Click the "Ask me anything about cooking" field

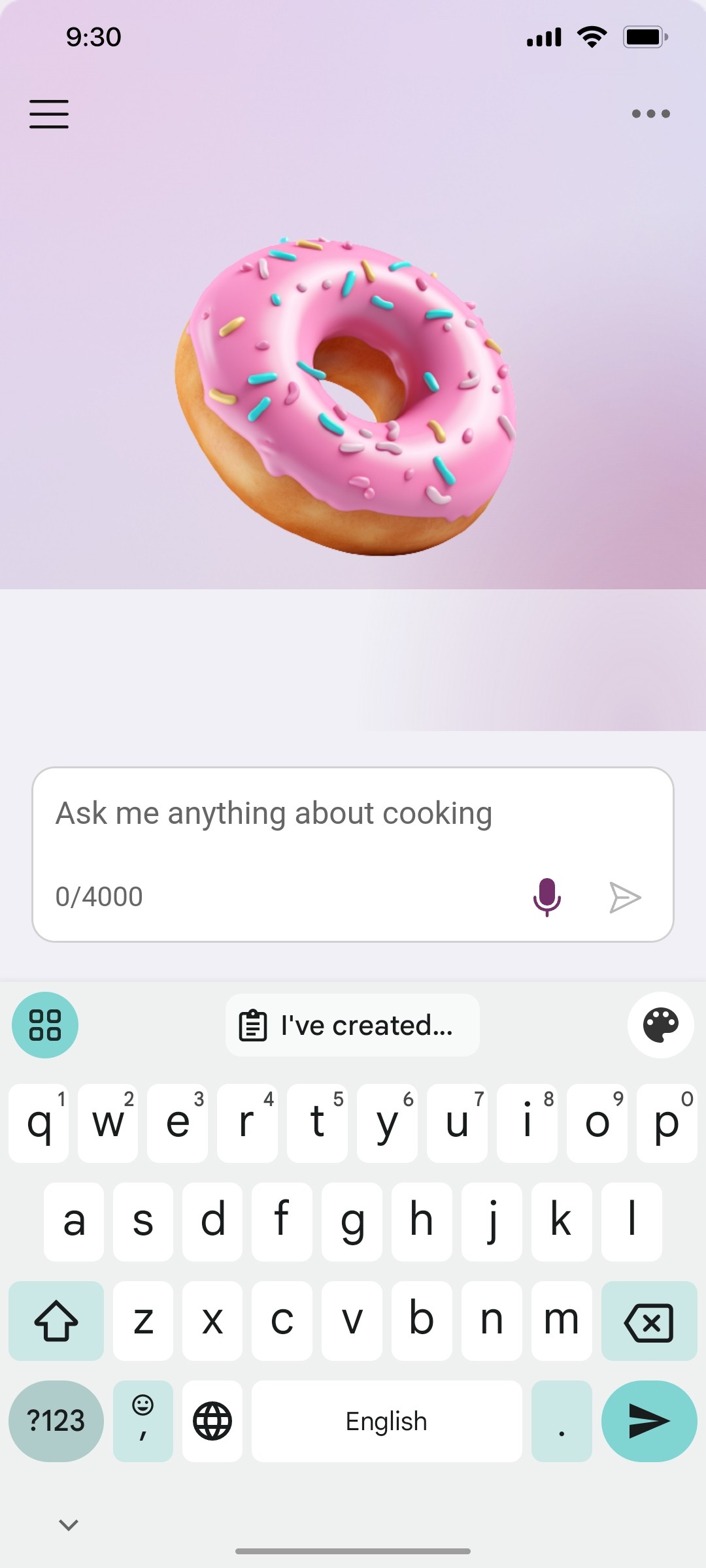pos(275,813)
